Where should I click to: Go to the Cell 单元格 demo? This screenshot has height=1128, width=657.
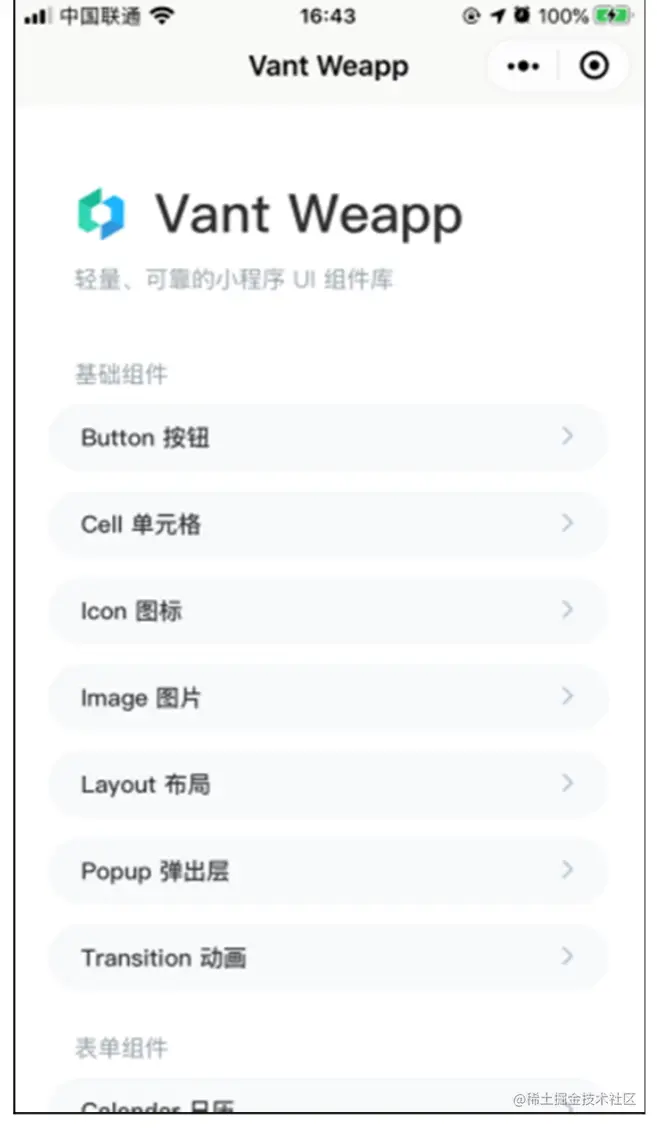point(328,523)
